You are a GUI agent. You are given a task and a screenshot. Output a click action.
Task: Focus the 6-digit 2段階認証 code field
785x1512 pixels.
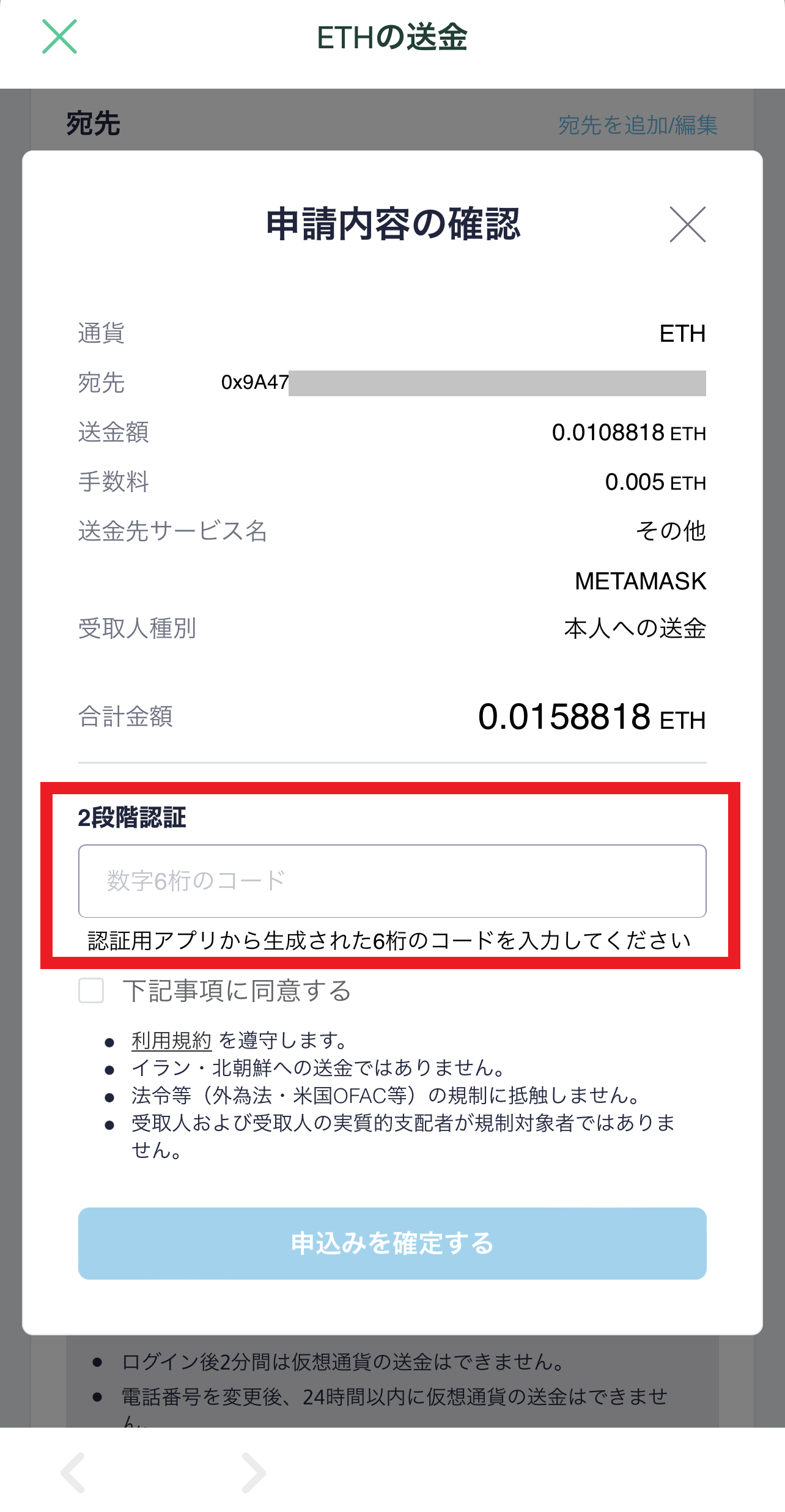[392, 881]
